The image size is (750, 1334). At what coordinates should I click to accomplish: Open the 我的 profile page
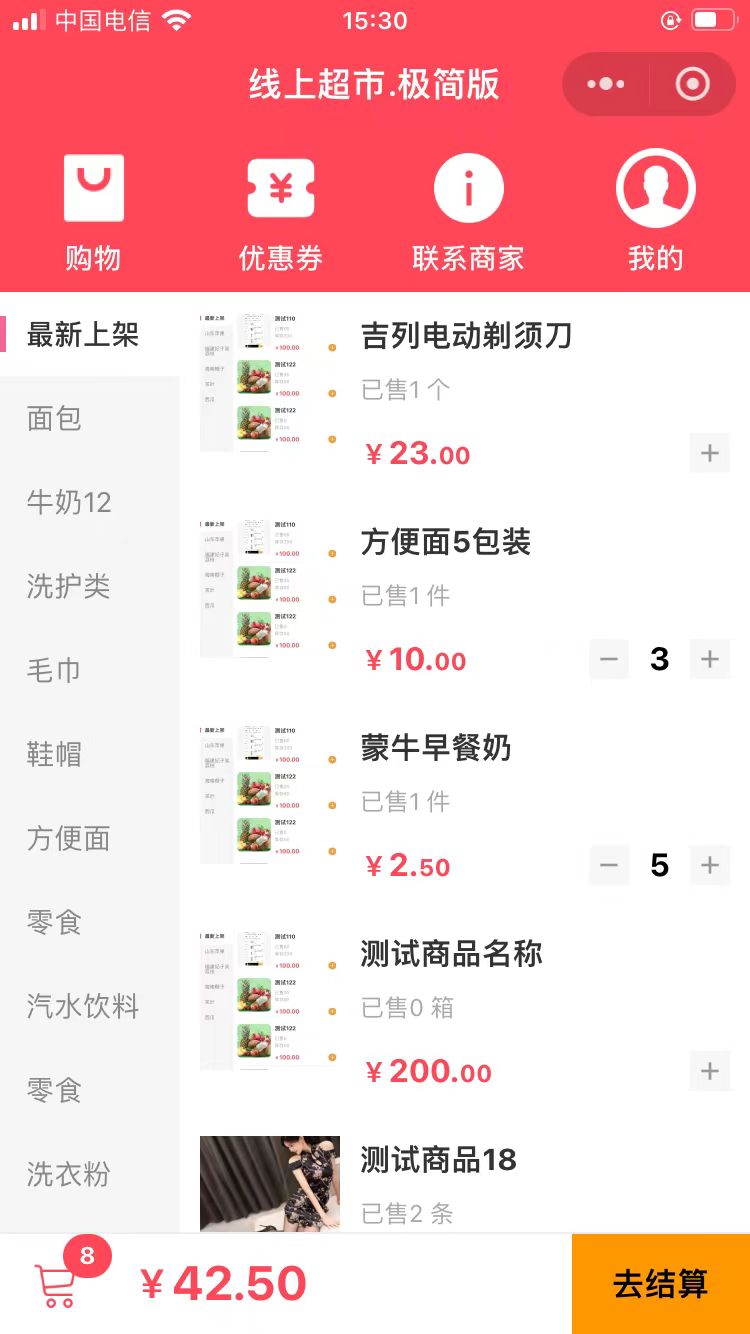coord(656,214)
